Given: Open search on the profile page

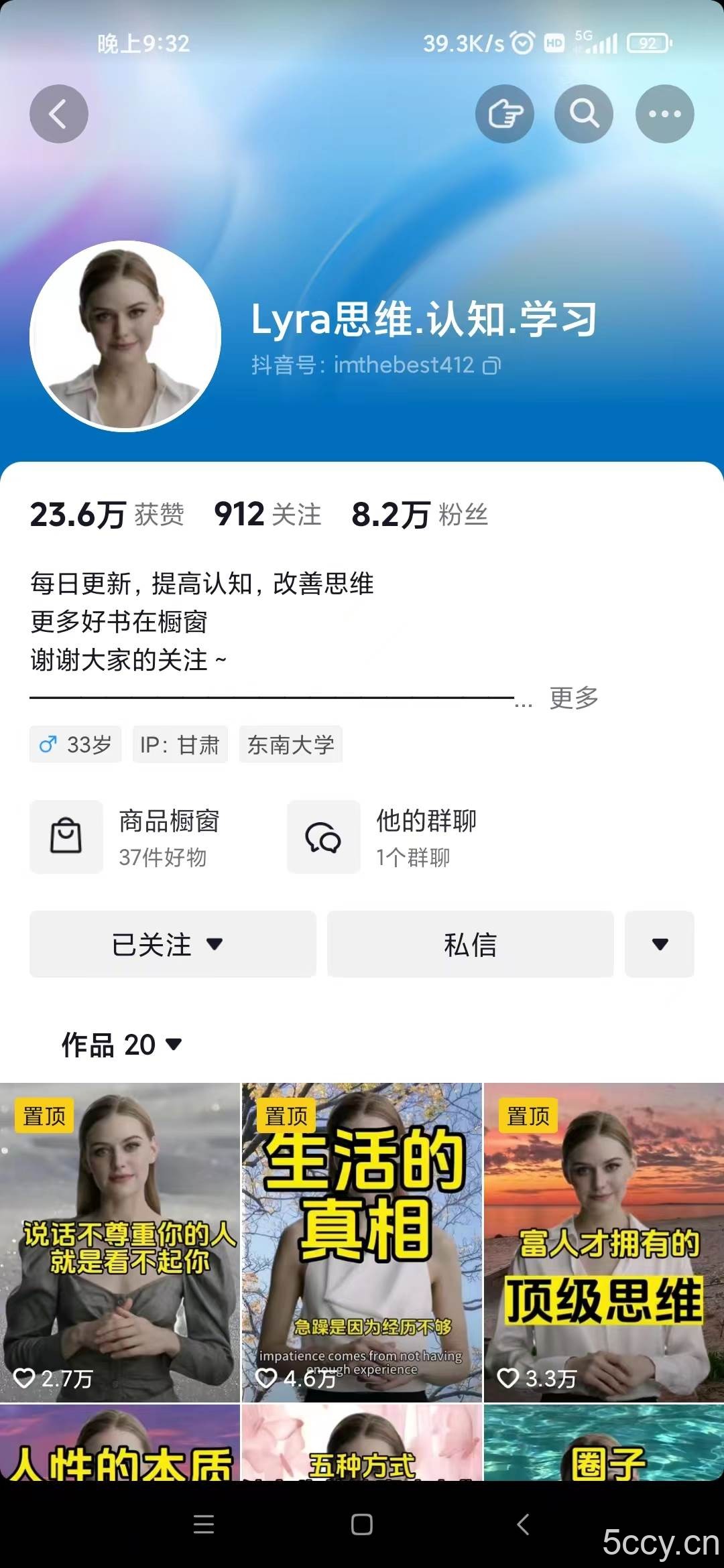Looking at the screenshot, I should 584,114.
